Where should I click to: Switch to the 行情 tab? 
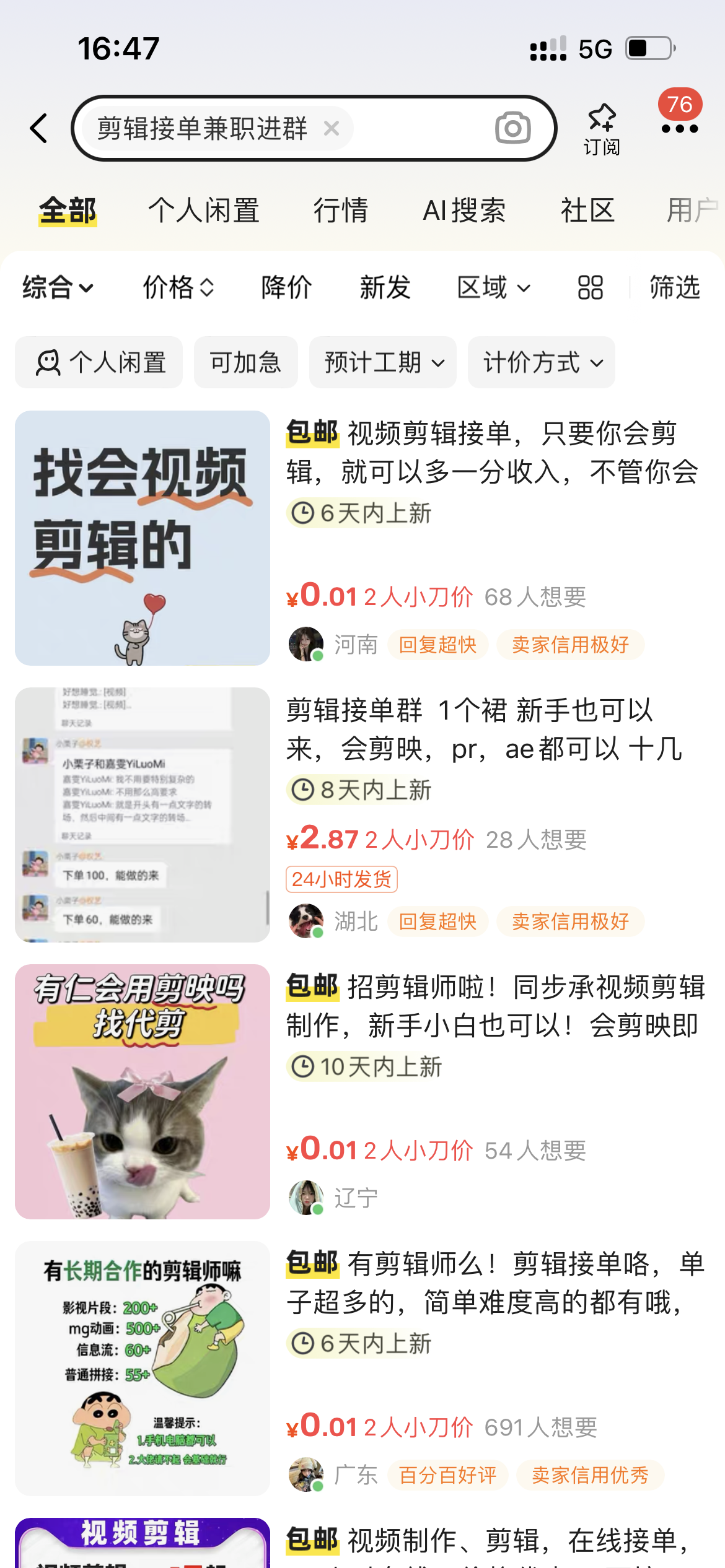[340, 211]
